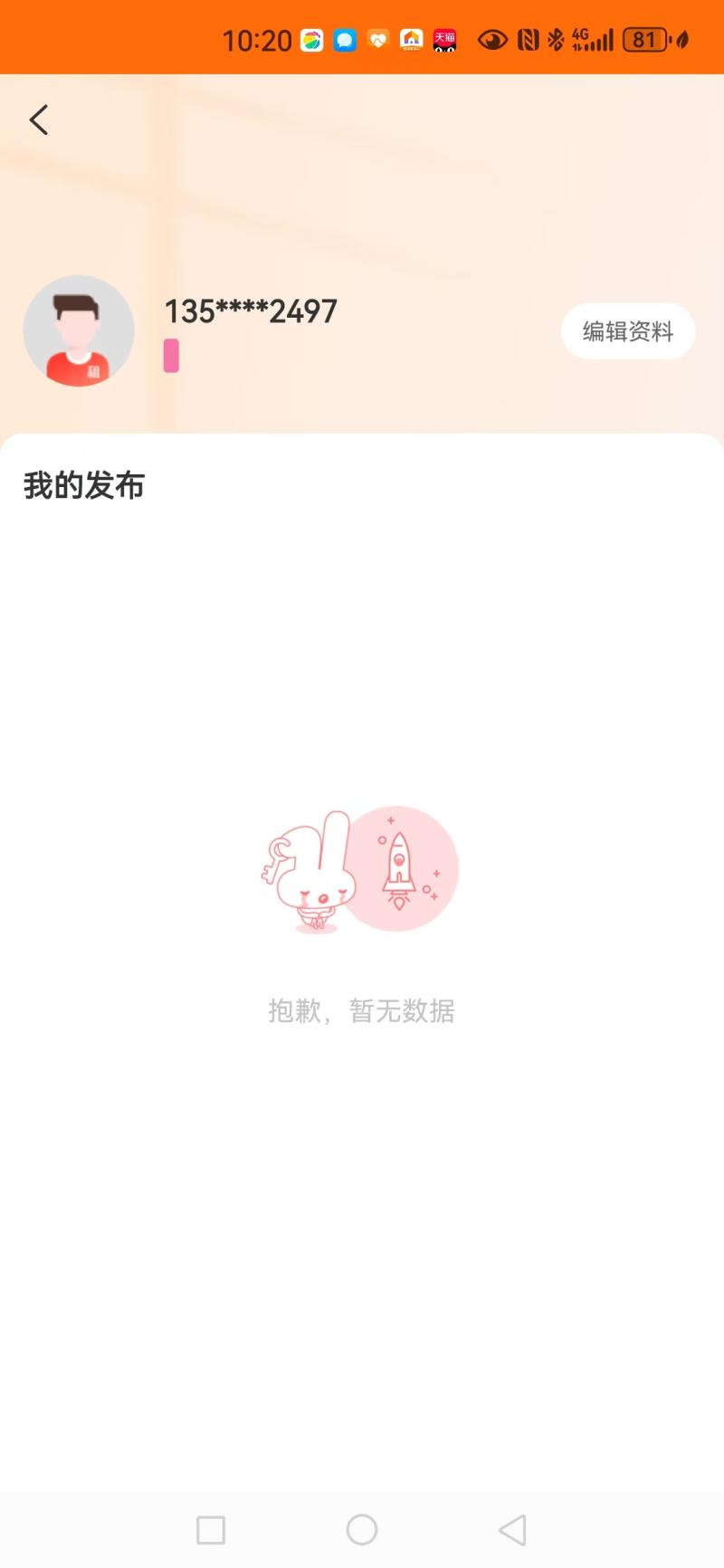Open the user avatar image
724x1568 pixels.
[x=79, y=330]
